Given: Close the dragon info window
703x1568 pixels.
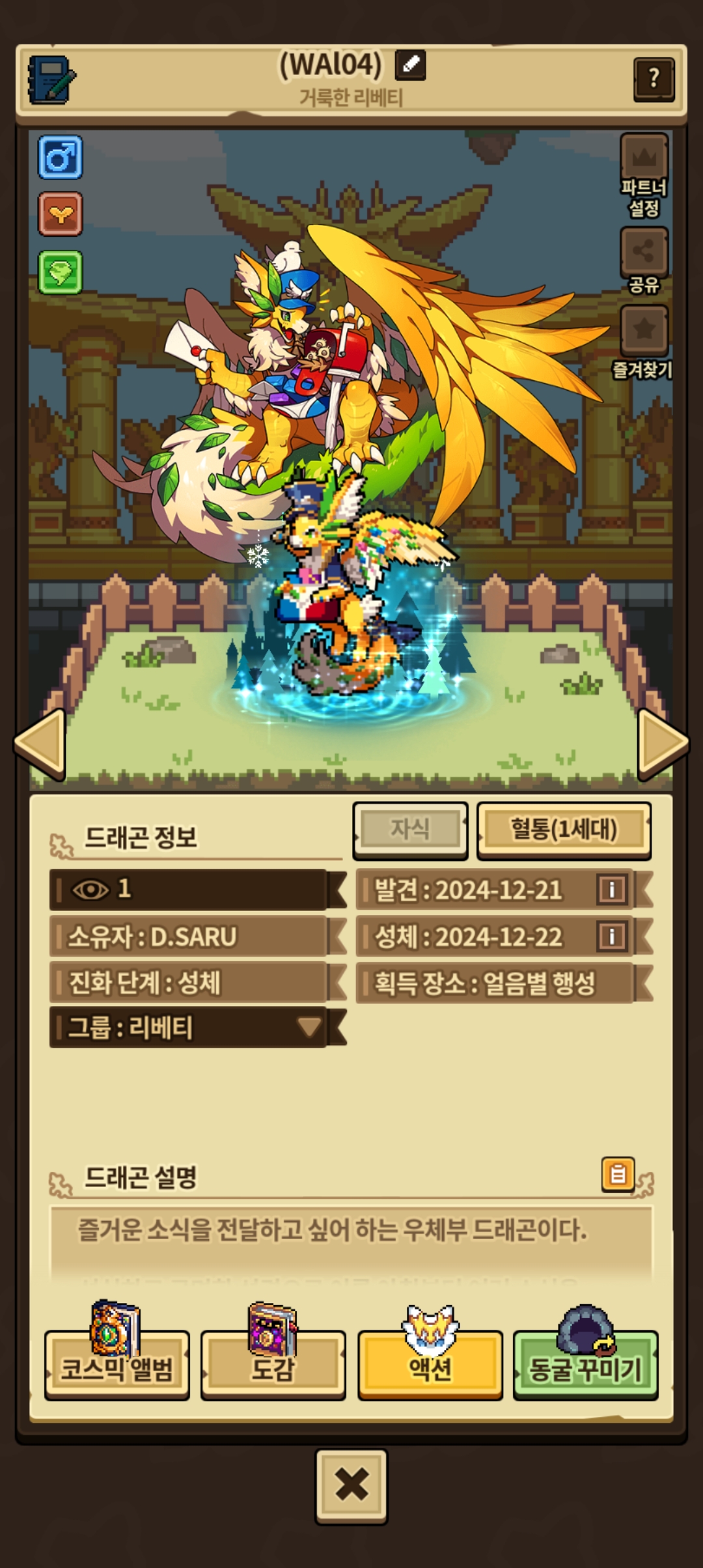Looking at the screenshot, I should tap(351, 1486).
